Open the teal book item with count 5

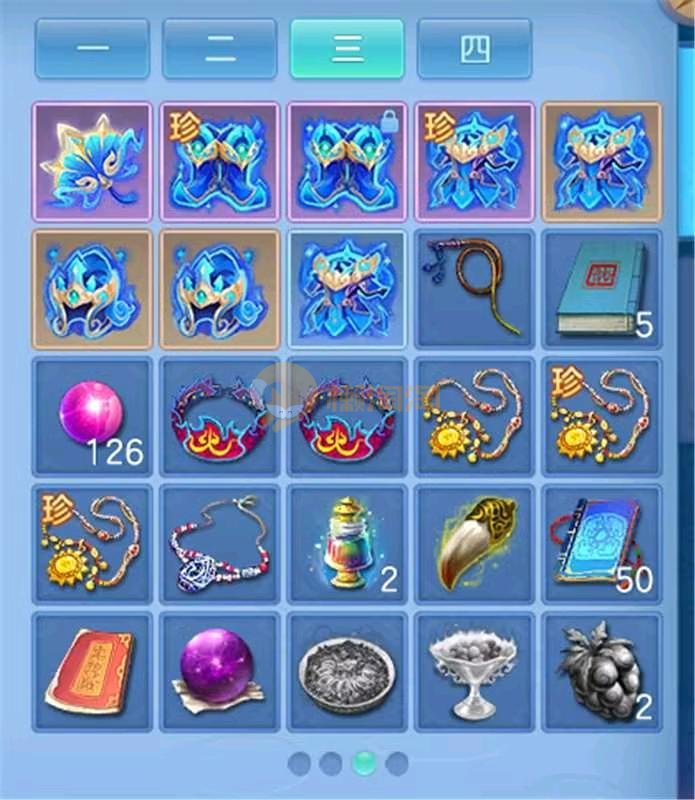tap(601, 290)
